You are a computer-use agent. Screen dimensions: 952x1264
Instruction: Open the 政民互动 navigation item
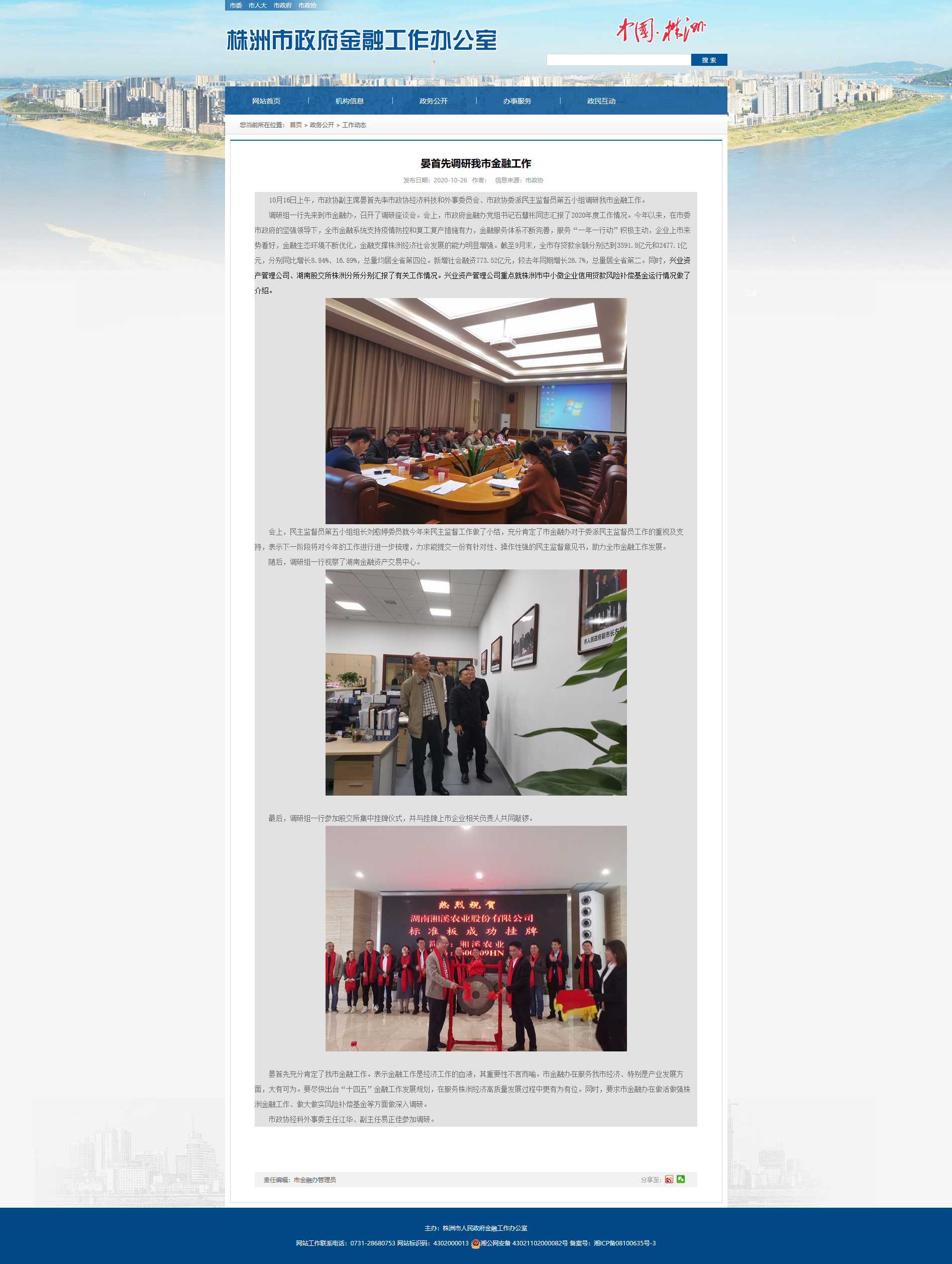[601, 101]
